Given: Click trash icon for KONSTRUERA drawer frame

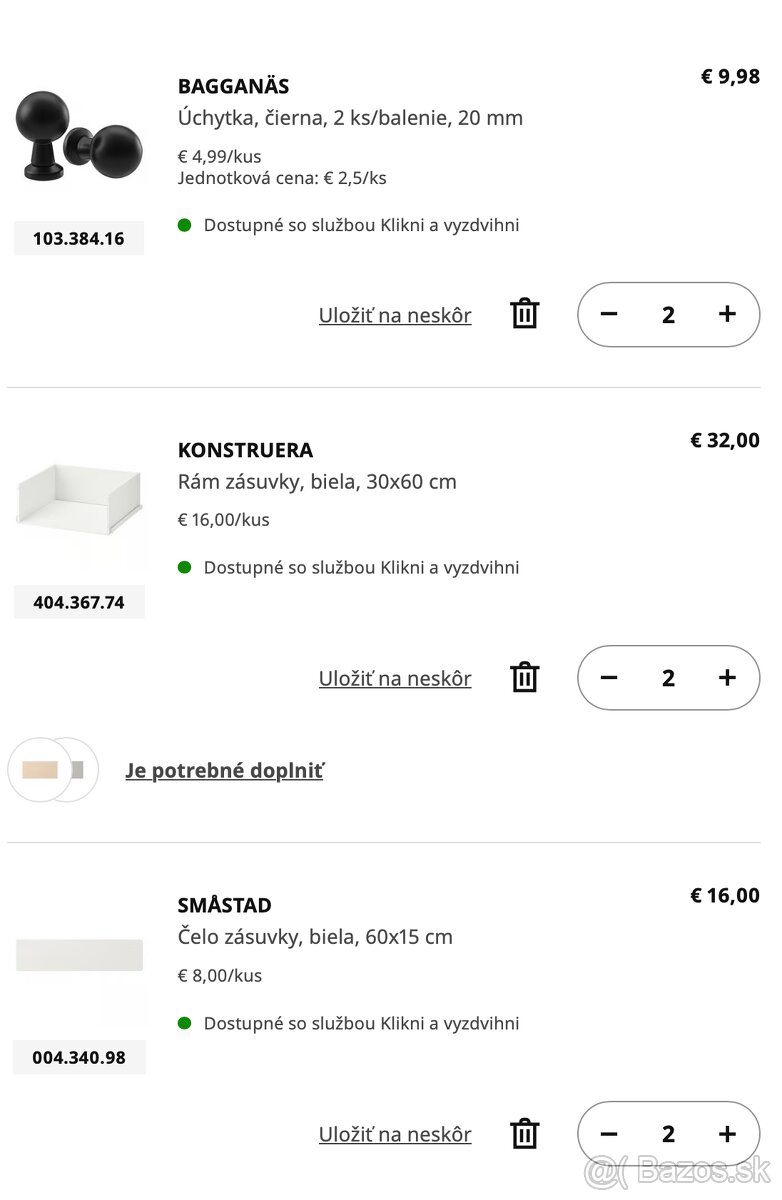Looking at the screenshot, I should tap(524, 677).
